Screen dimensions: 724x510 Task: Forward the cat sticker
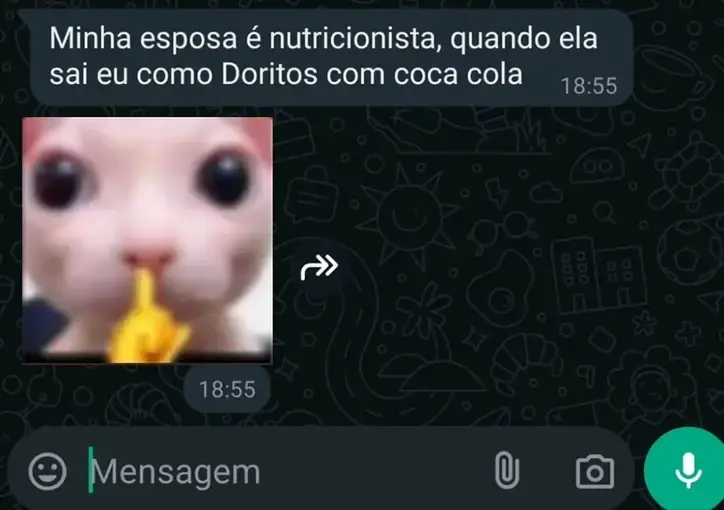tap(320, 267)
